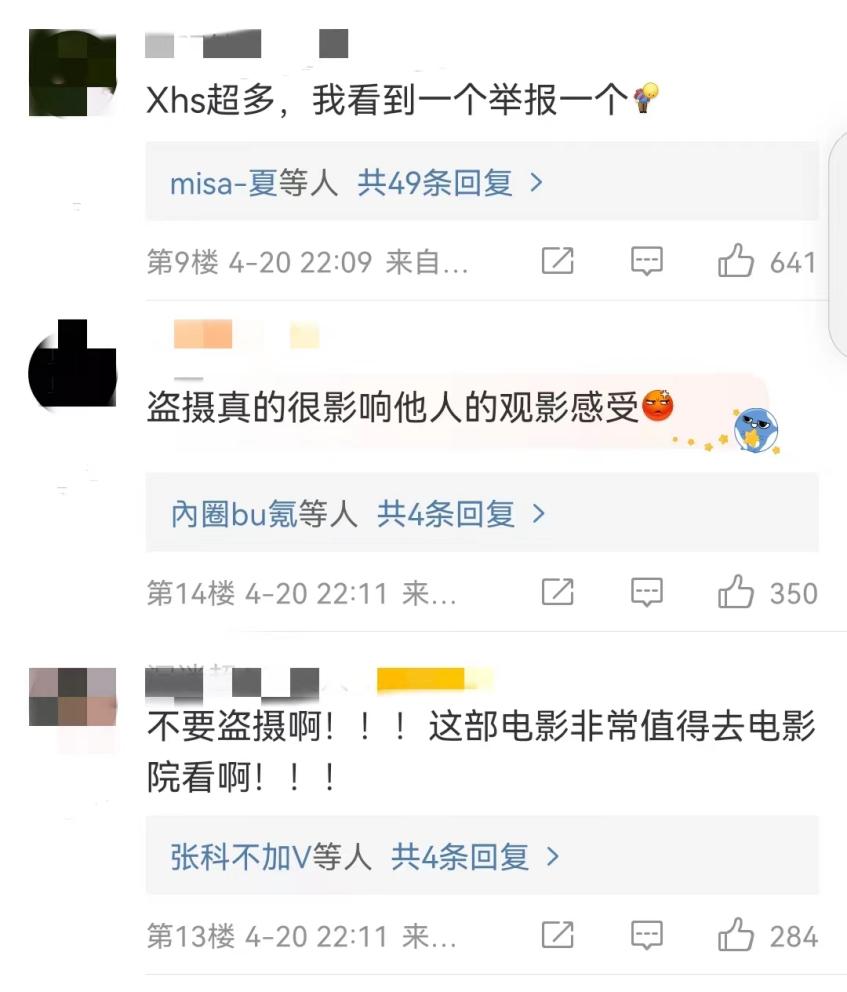847x992 pixels.
Task: Like the comment with 350 likes
Action: [736, 592]
